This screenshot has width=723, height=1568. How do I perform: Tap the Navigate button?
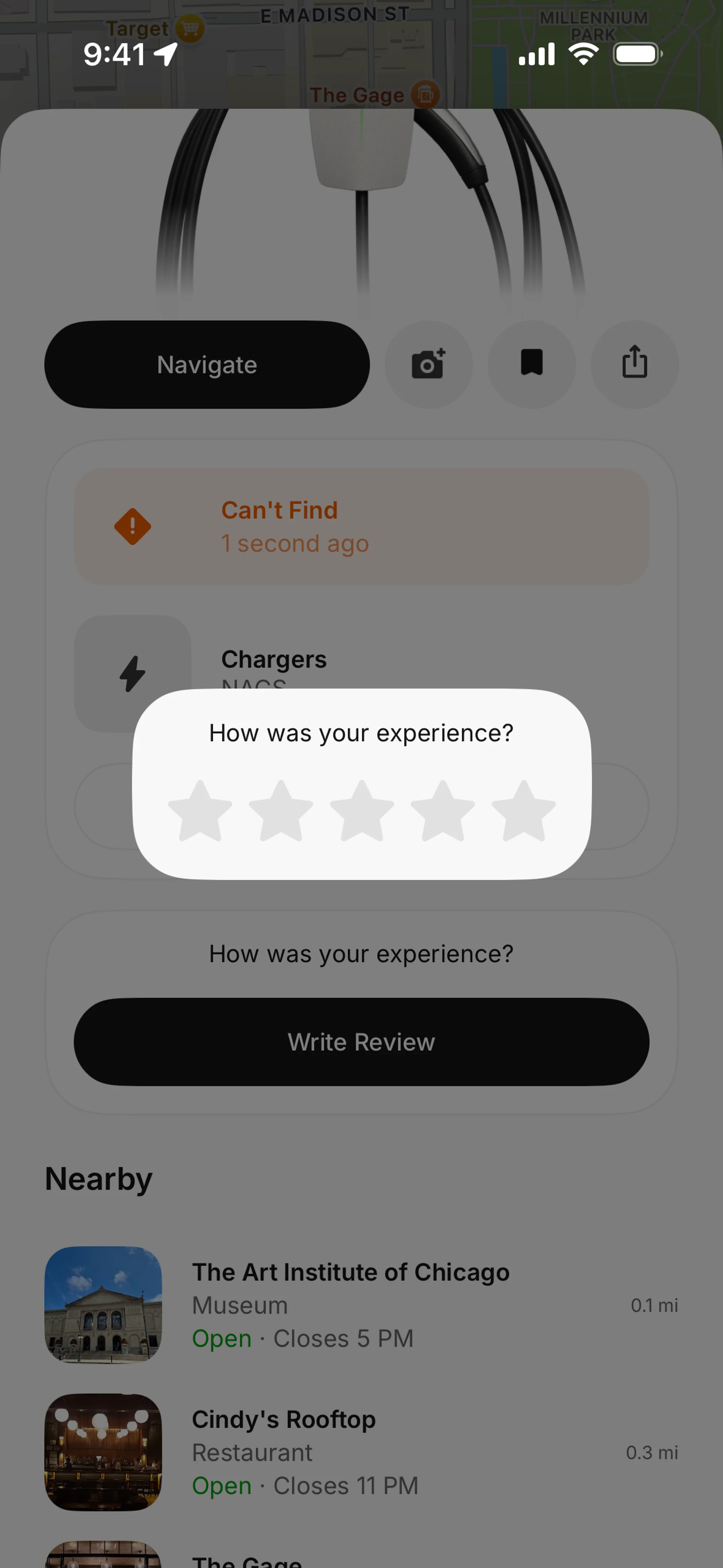coord(207,365)
